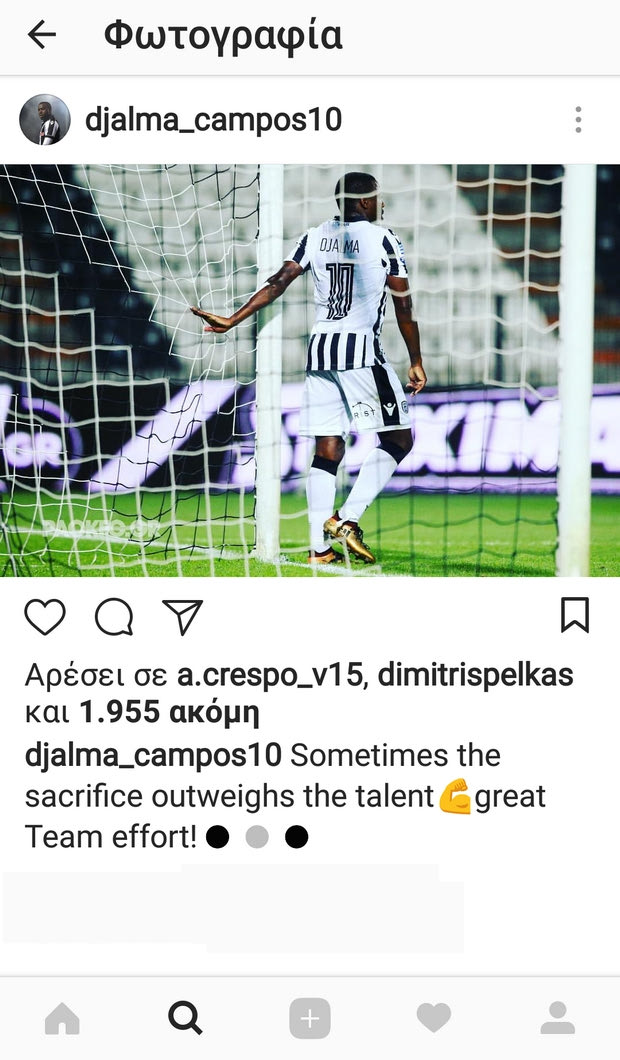This screenshot has width=620, height=1060.
Task: Switch to the Home tab
Action: pyautogui.click(x=62, y=1019)
